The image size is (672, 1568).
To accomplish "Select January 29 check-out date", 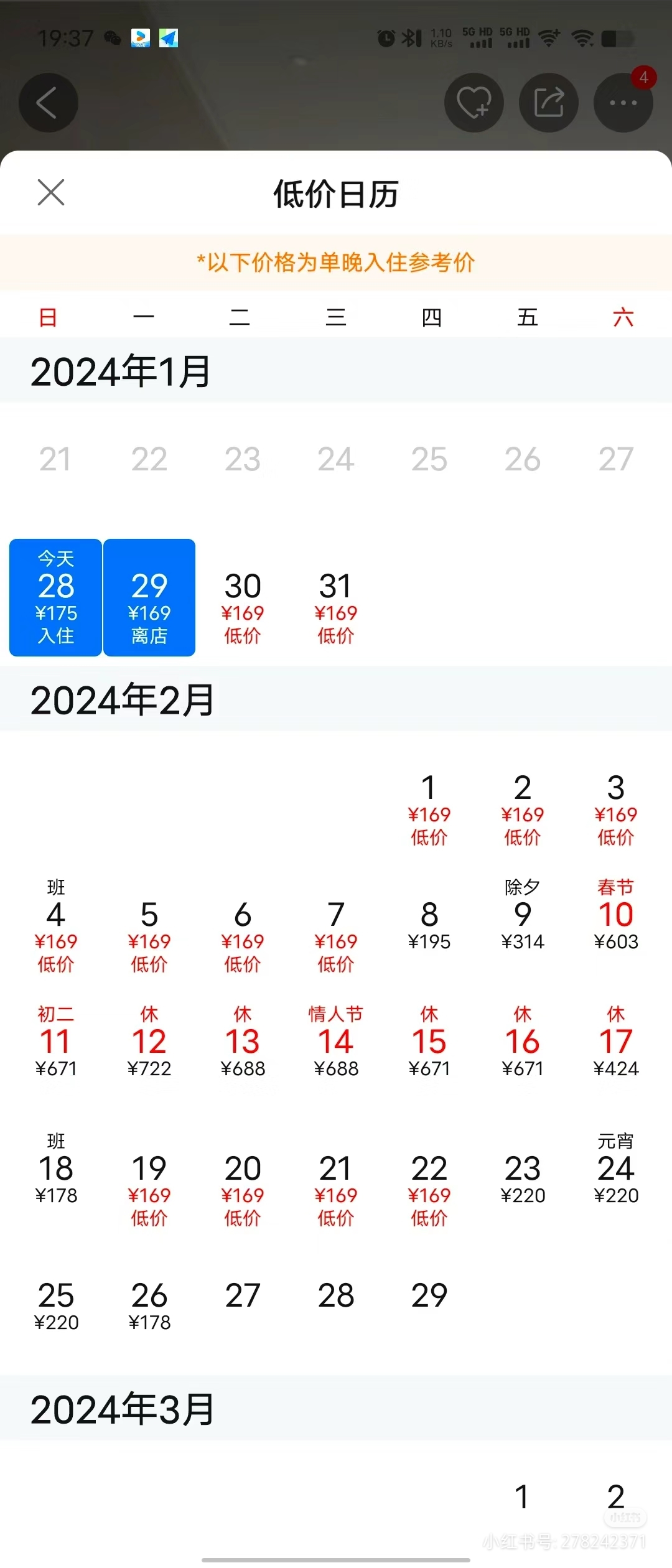I will point(149,597).
